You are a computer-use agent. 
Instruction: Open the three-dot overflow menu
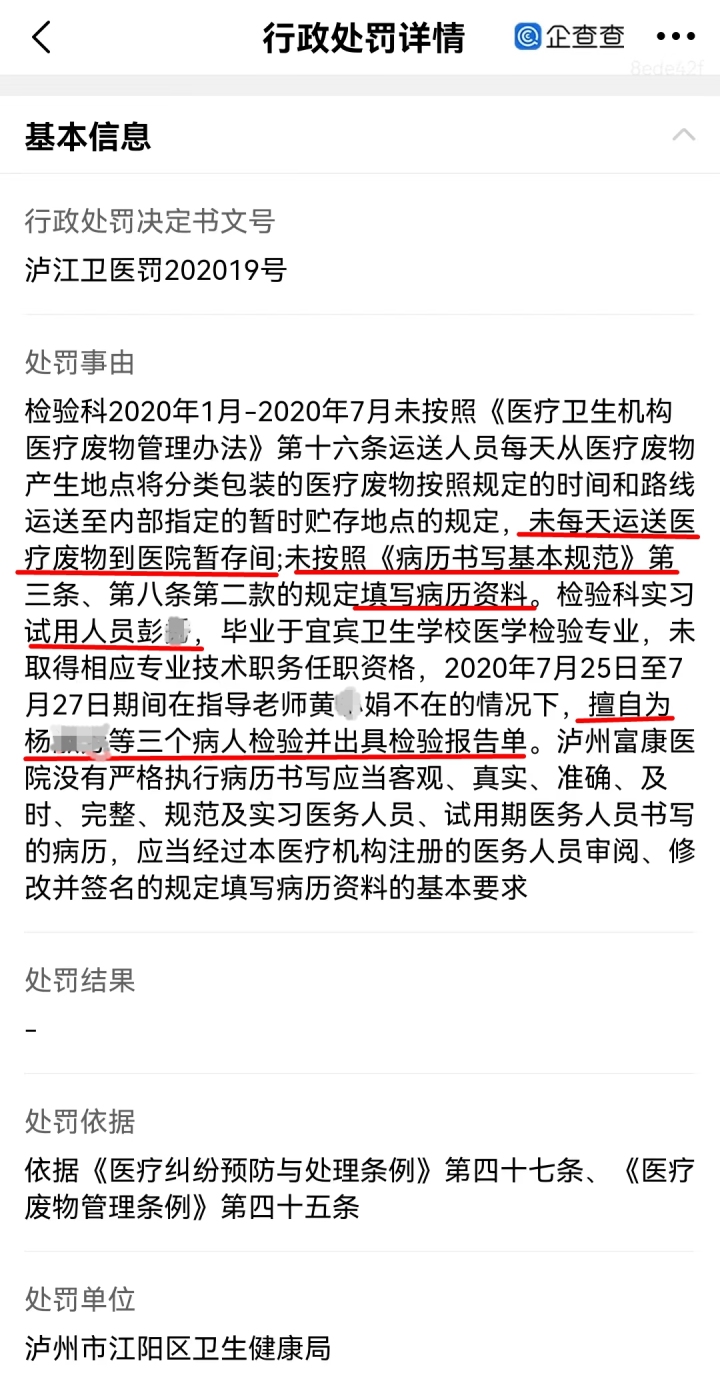pos(675,37)
